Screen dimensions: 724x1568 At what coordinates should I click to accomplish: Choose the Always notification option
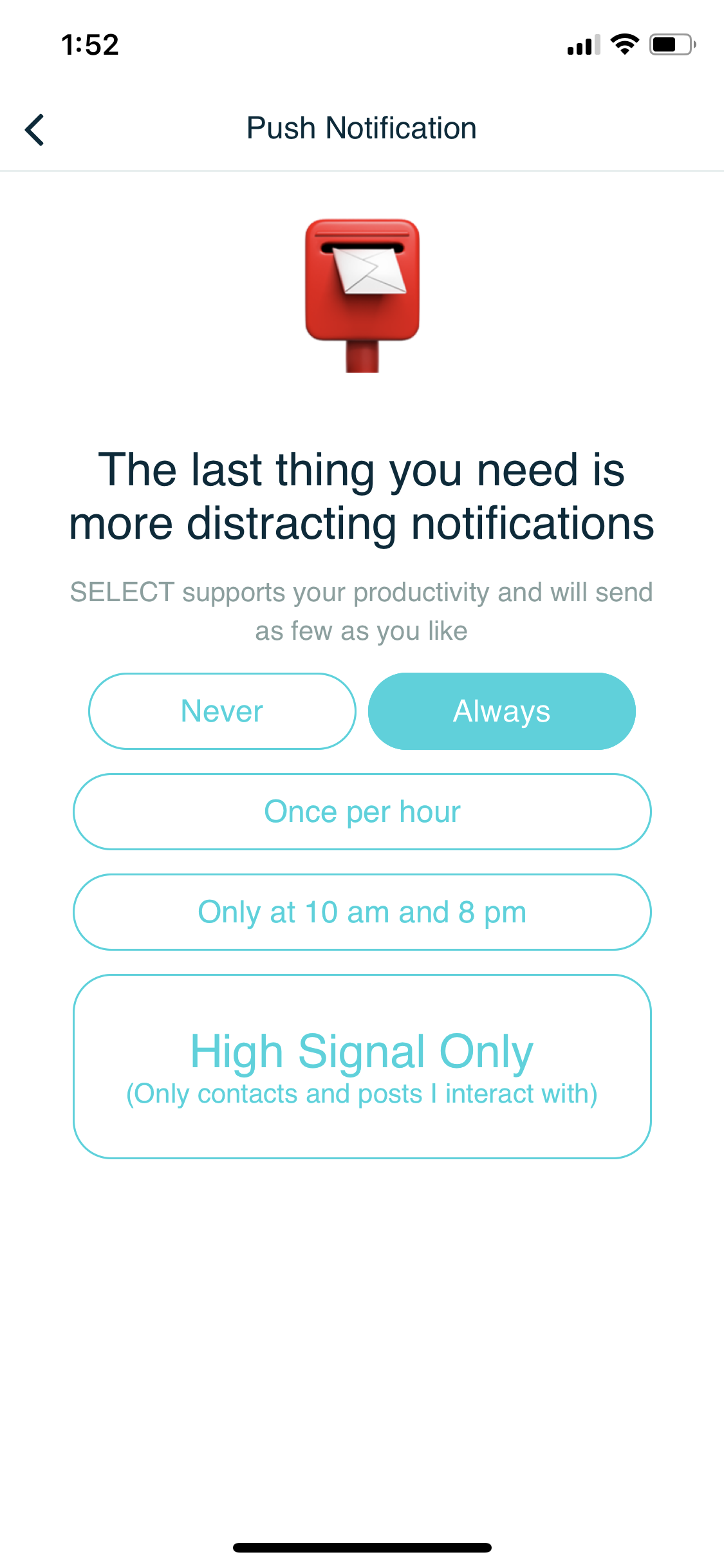[x=501, y=711]
